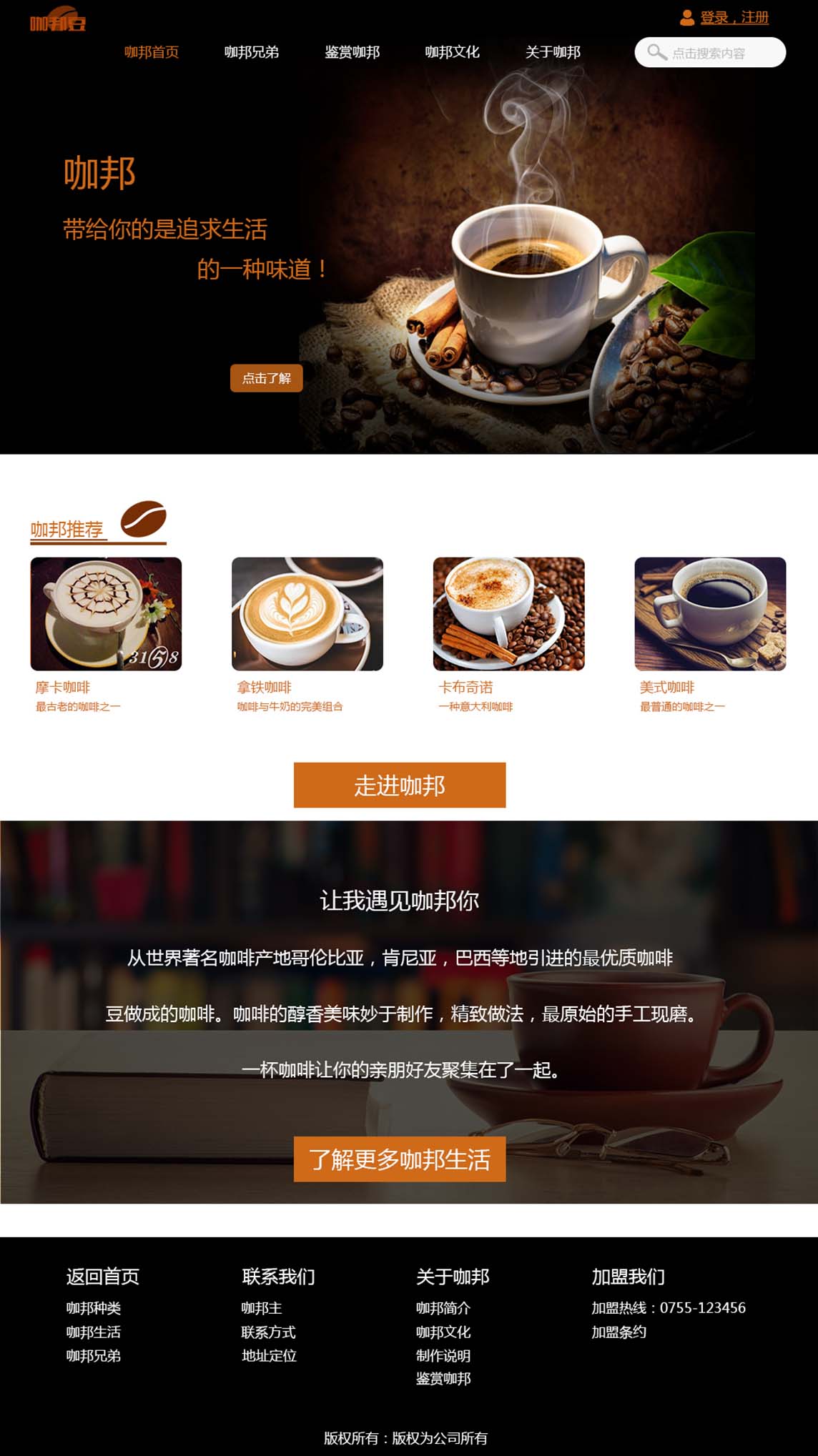818x1456 pixels.
Task: Open 加盟条约 footer link
Action: point(619,1332)
